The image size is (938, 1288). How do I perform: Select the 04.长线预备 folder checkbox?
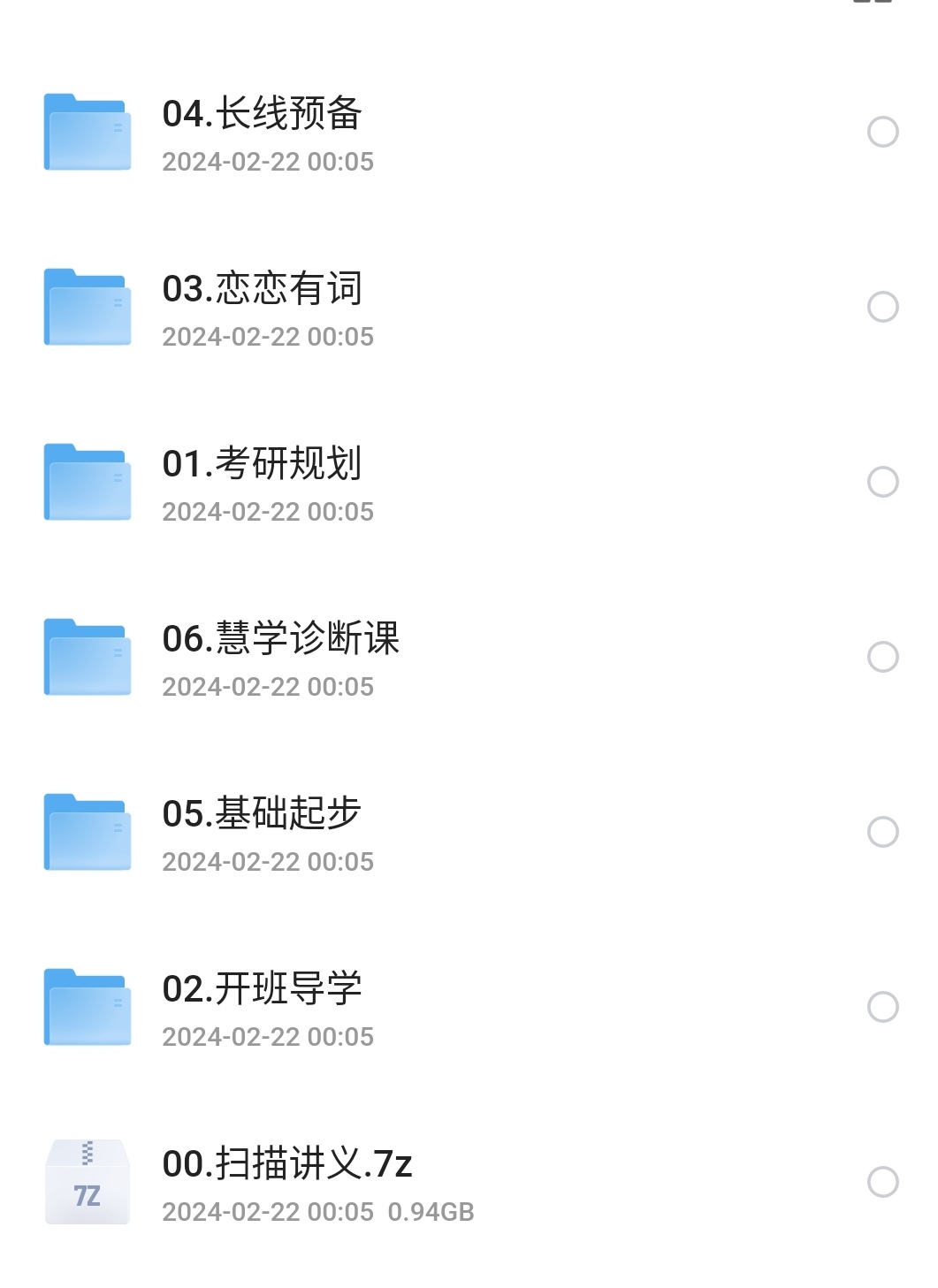coord(882,132)
